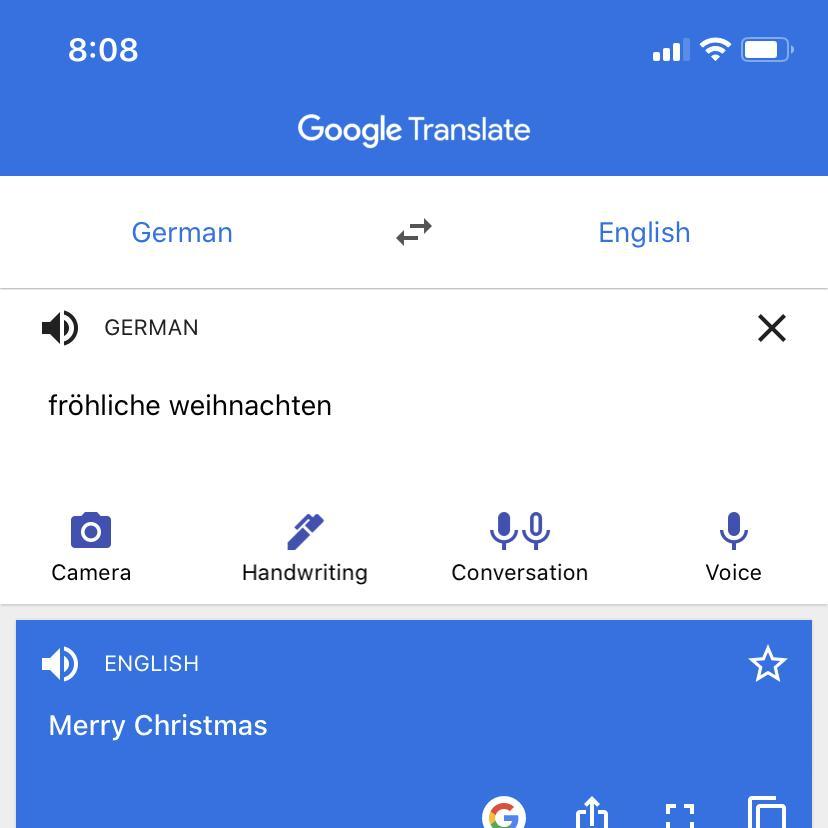Play the English translation audio
The height and width of the screenshot is (828, 828).
point(60,664)
